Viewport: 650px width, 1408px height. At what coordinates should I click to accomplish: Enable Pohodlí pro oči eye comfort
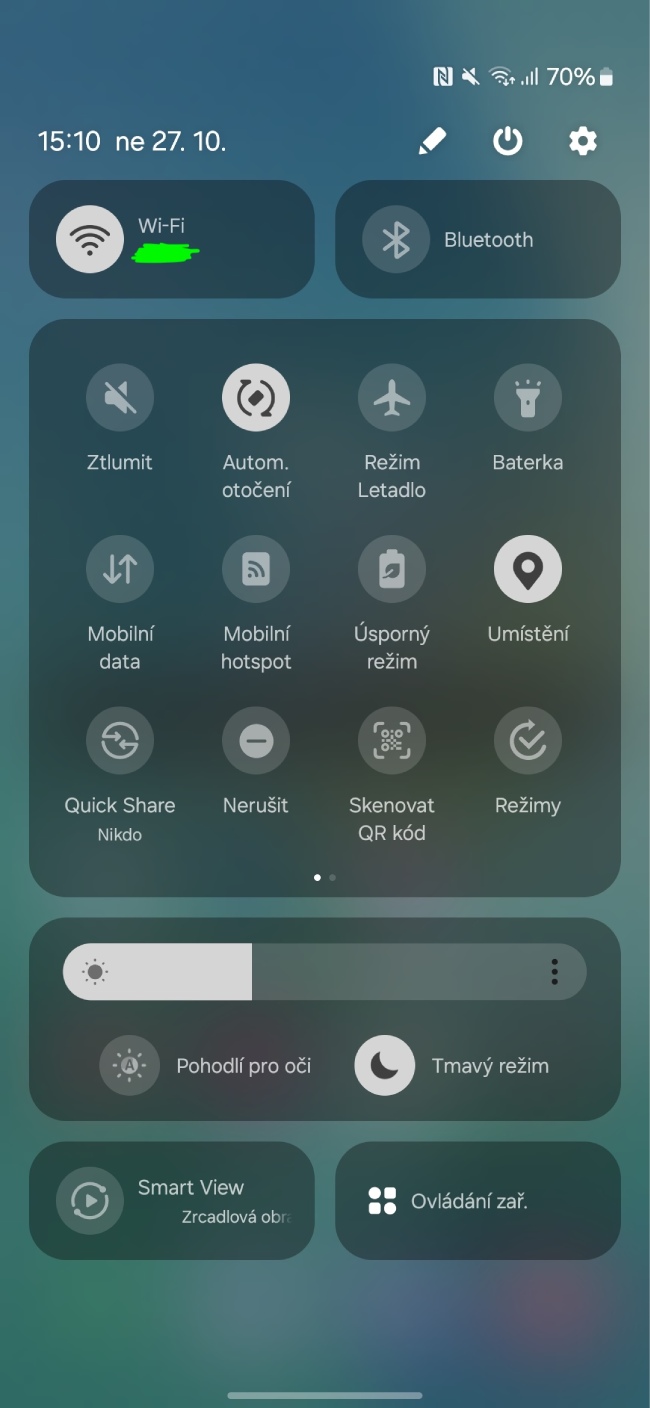(130, 1066)
